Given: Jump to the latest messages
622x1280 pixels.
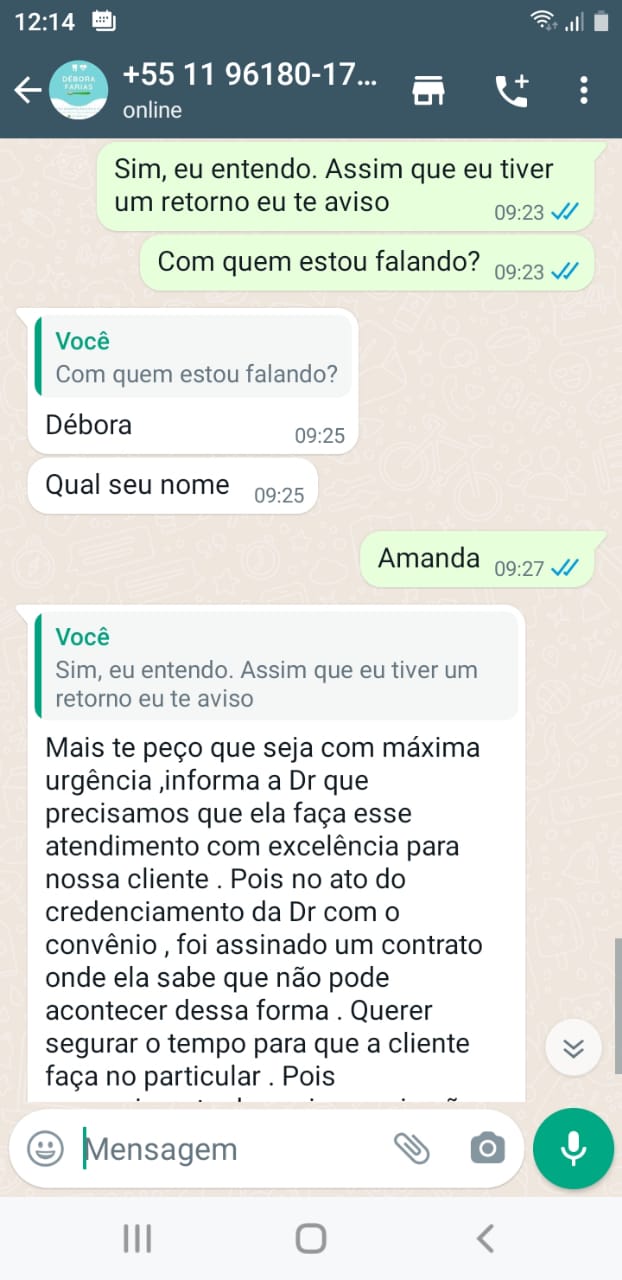Looking at the screenshot, I should [573, 1048].
